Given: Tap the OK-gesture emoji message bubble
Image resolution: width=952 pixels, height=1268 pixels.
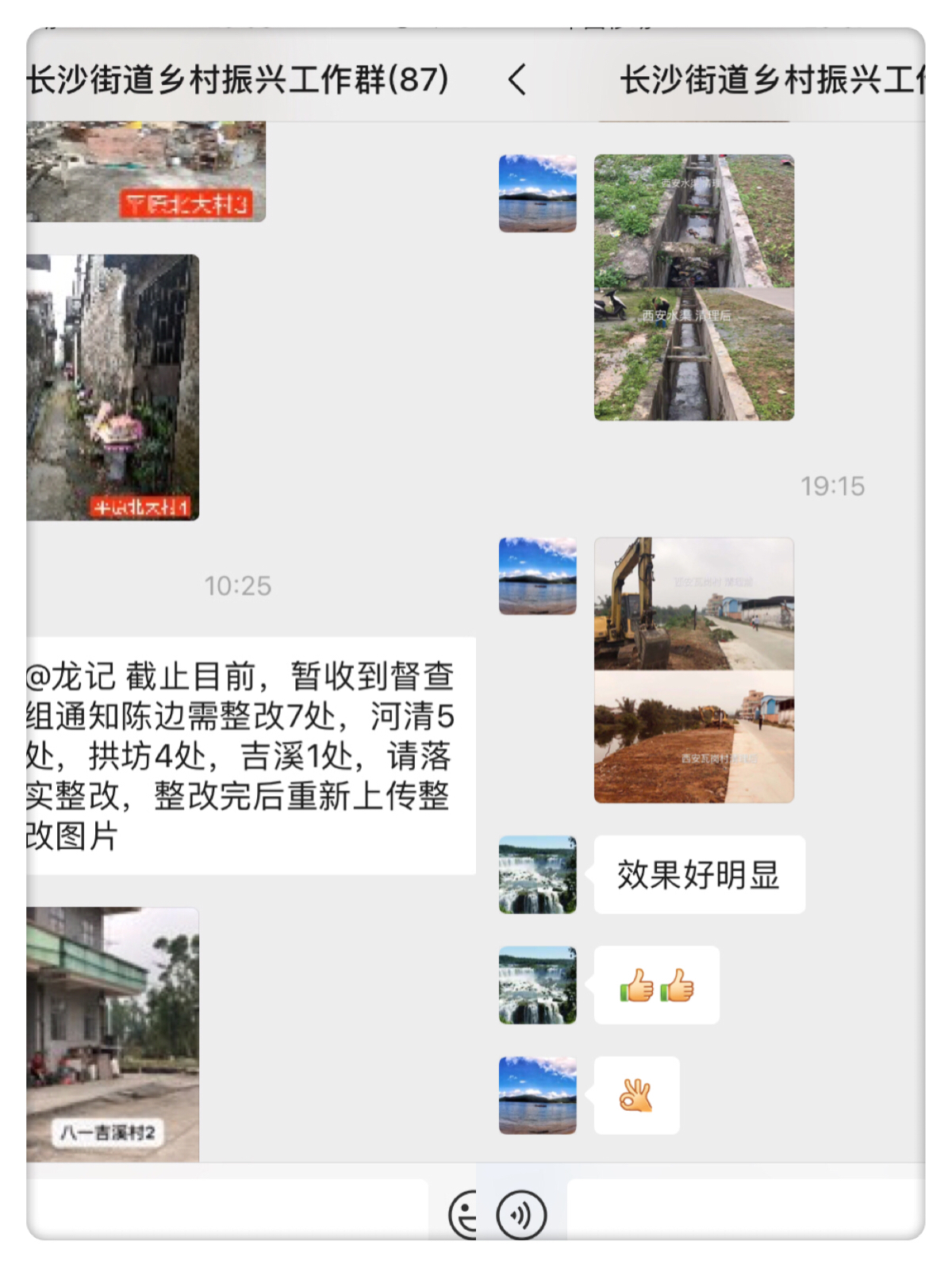Looking at the screenshot, I should click(x=636, y=1094).
